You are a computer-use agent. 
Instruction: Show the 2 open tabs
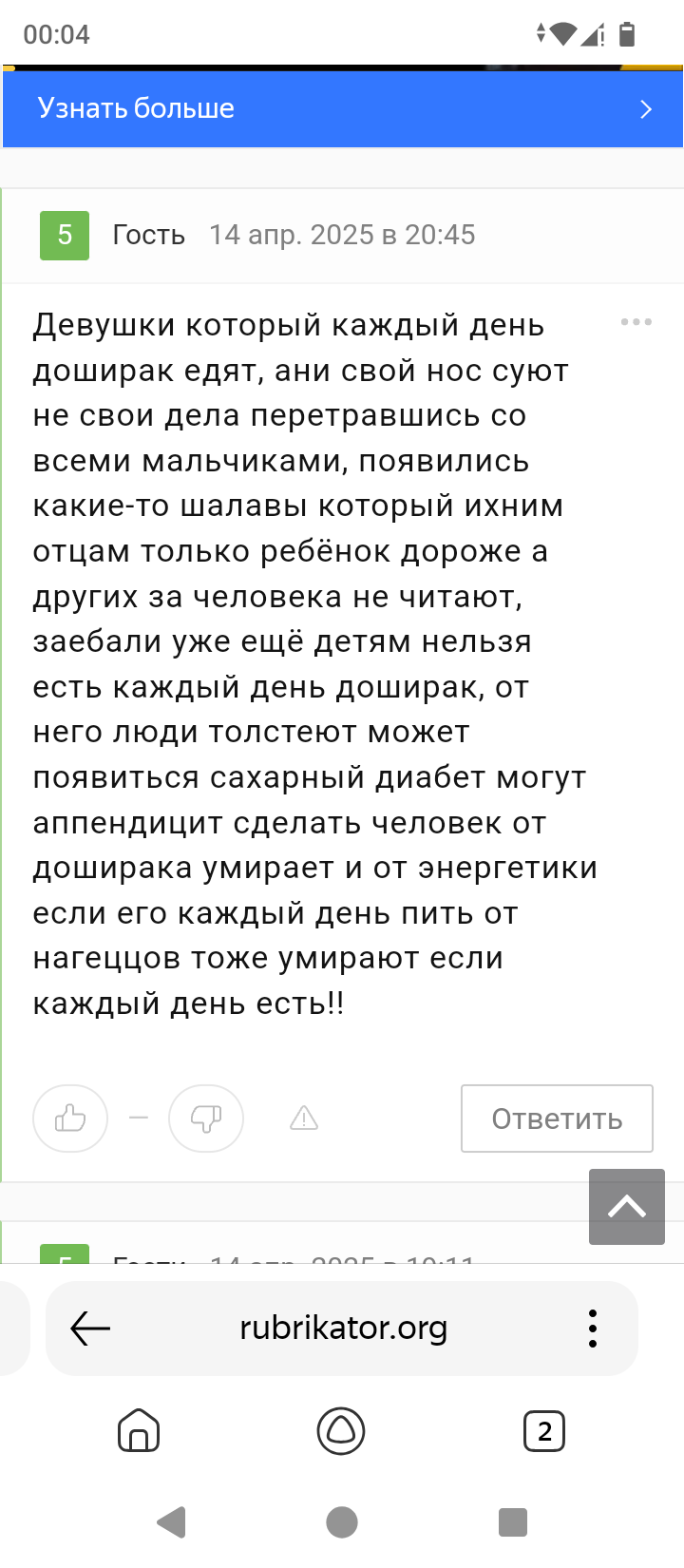click(544, 1431)
